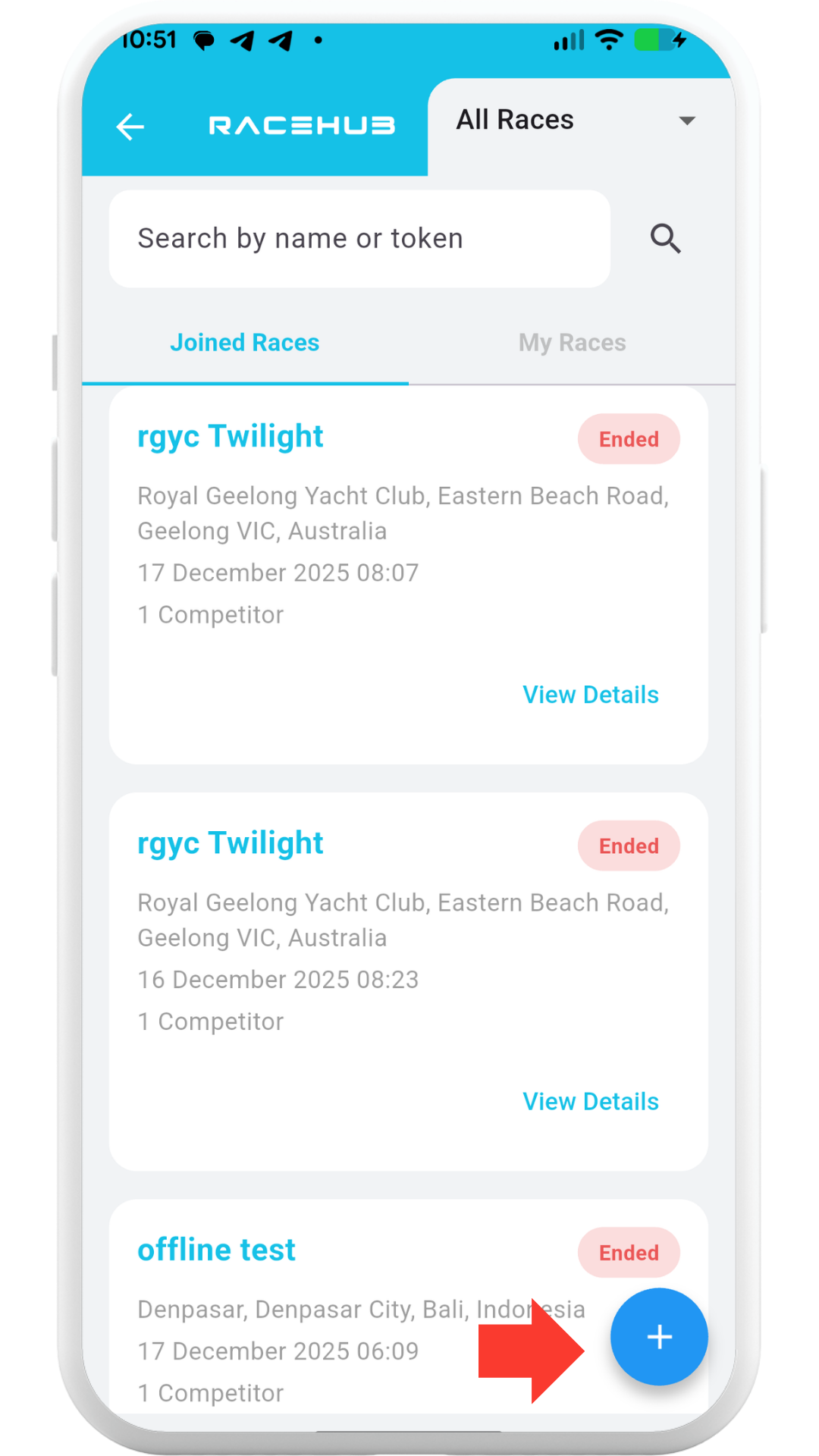
Task: Tap the magnifier search icon
Action: (x=665, y=239)
